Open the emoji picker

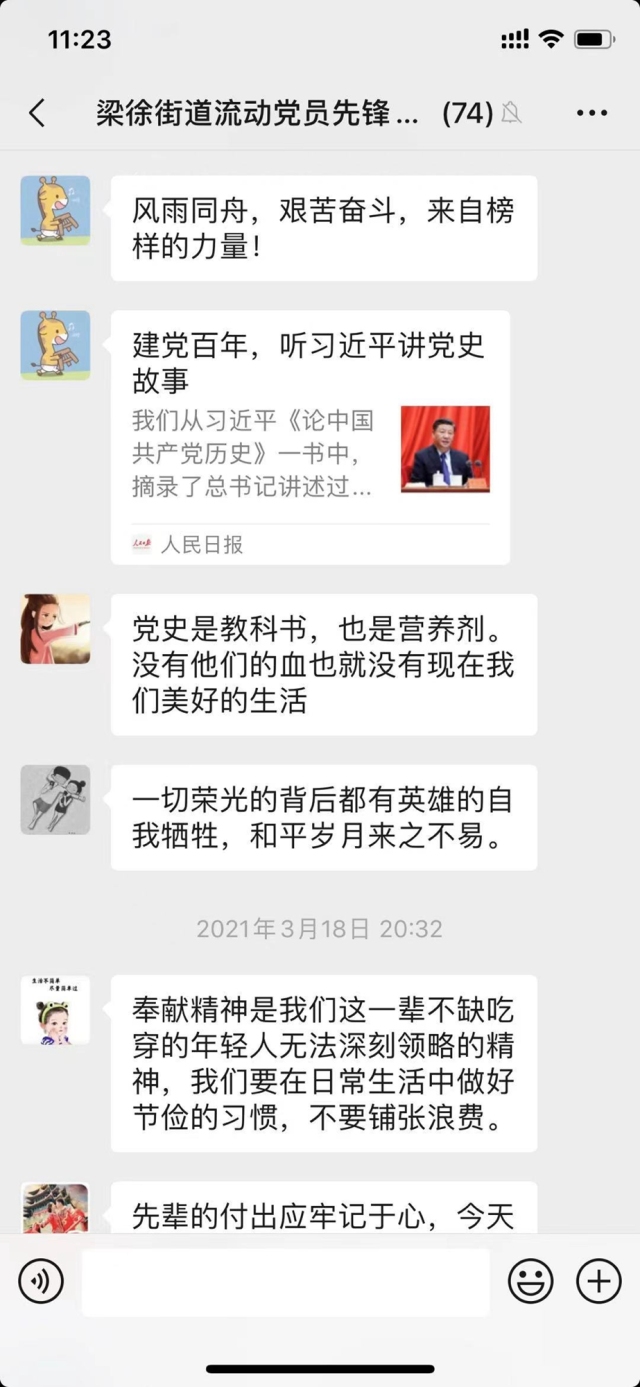click(x=531, y=1281)
